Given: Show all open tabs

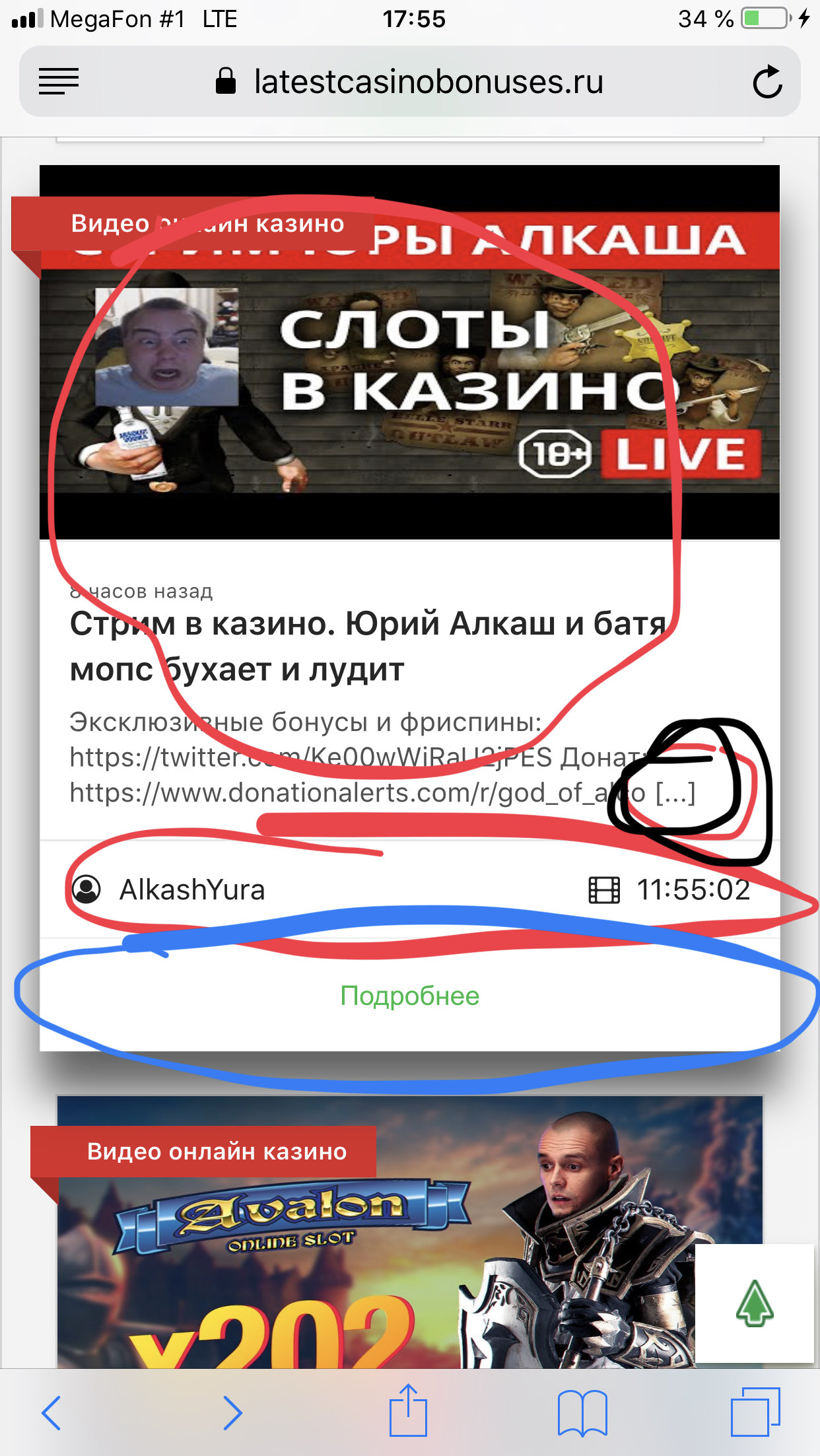Looking at the screenshot, I should 755,1412.
